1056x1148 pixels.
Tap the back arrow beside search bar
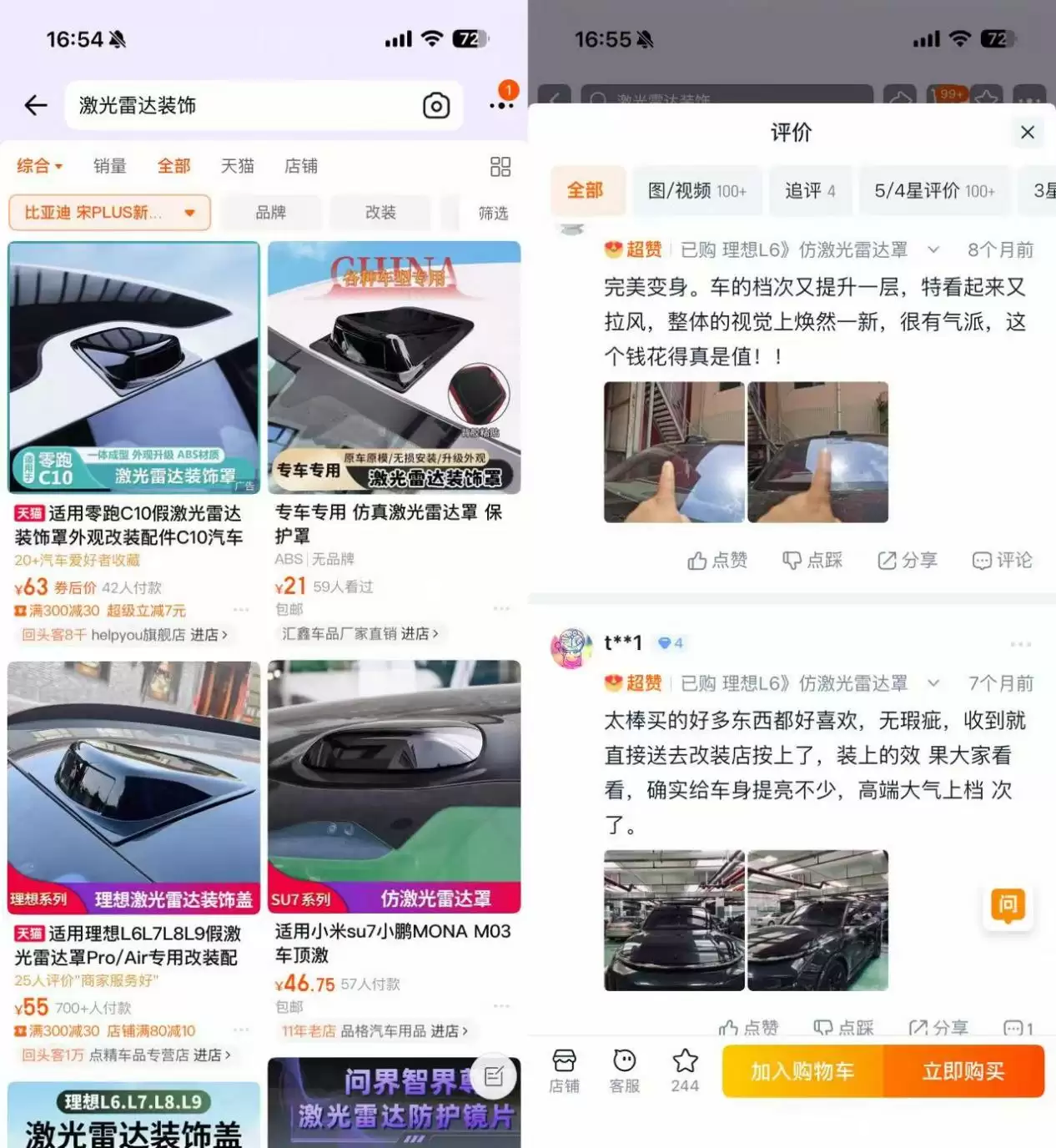coord(35,106)
